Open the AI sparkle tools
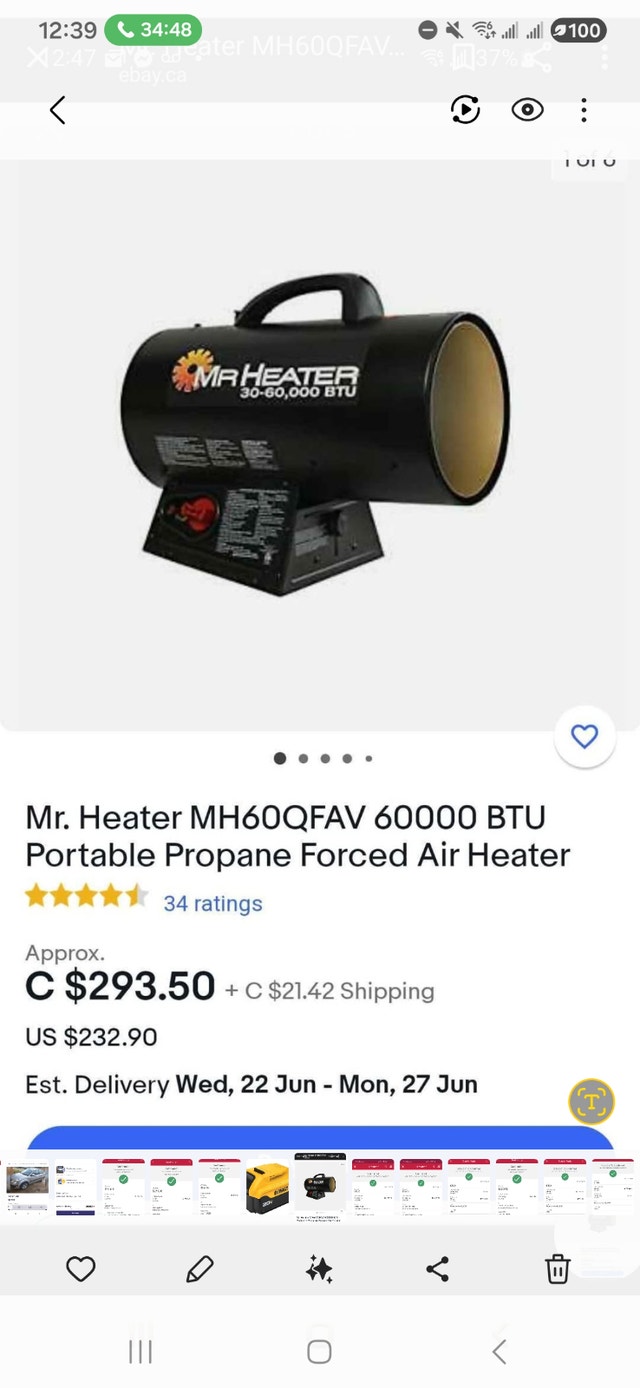This screenshot has width=640, height=1388. tap(319, 1269)
